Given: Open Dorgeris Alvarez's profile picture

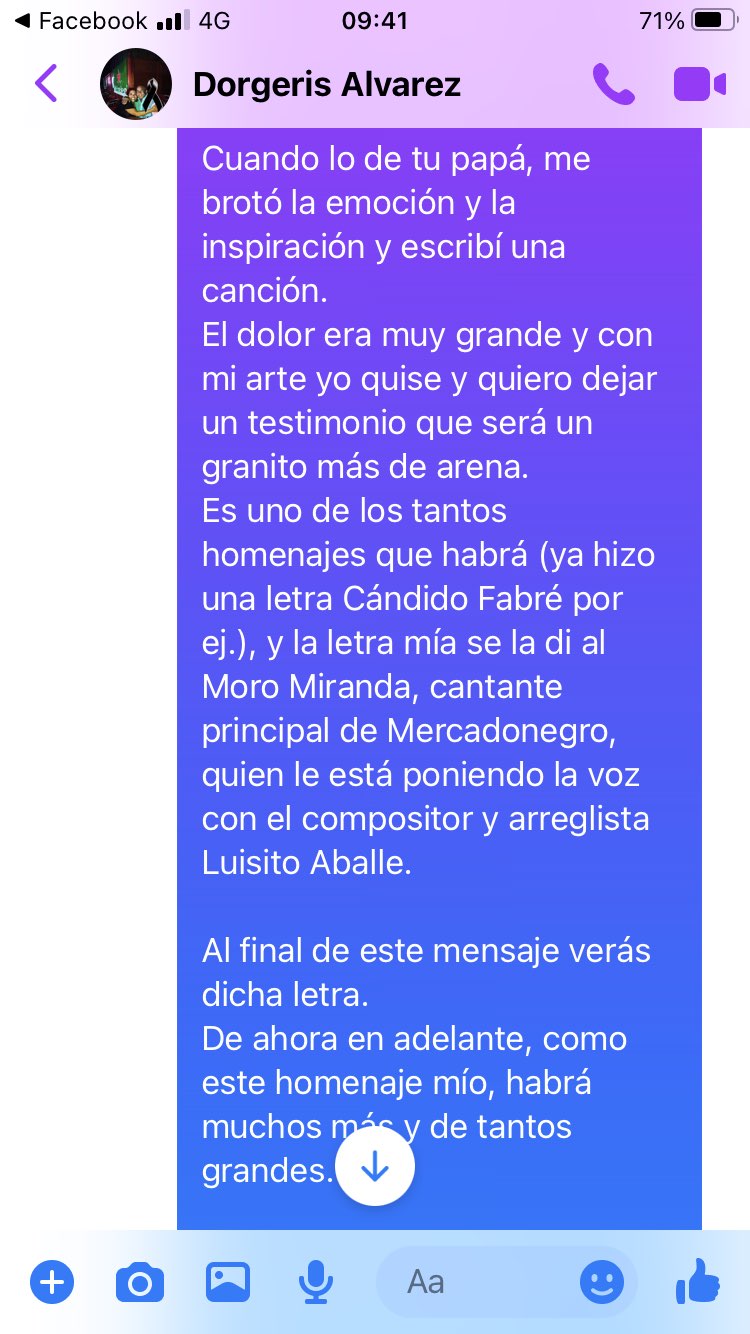Looking at the screenshot, I should point(136,84).
